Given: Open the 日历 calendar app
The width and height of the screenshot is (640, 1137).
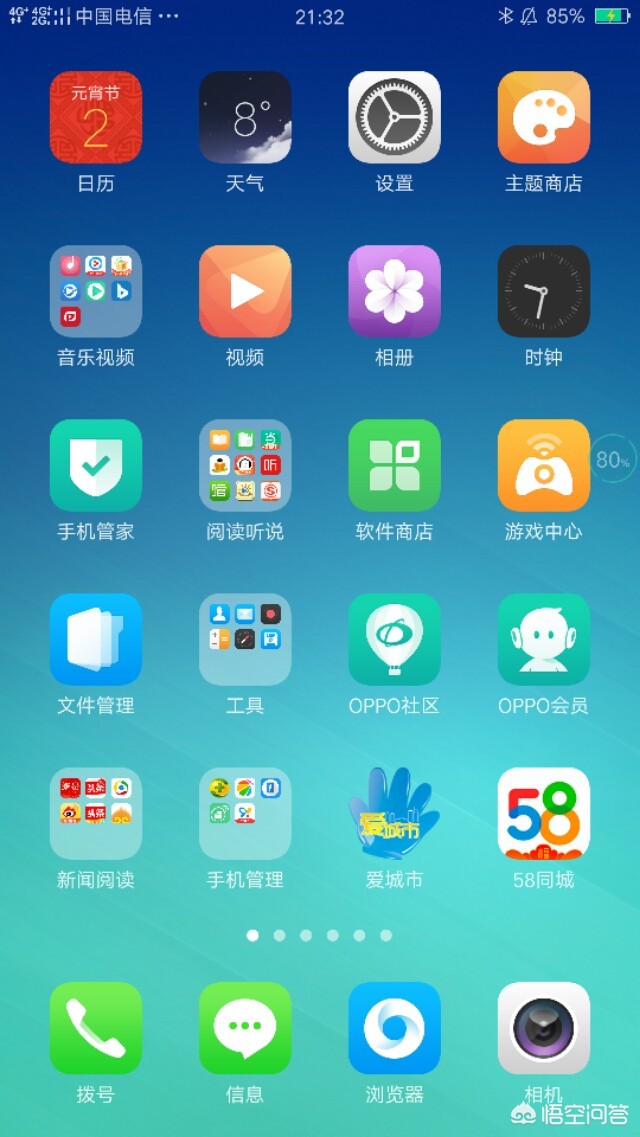Looking at the screenshot, I should click(96, 117).
